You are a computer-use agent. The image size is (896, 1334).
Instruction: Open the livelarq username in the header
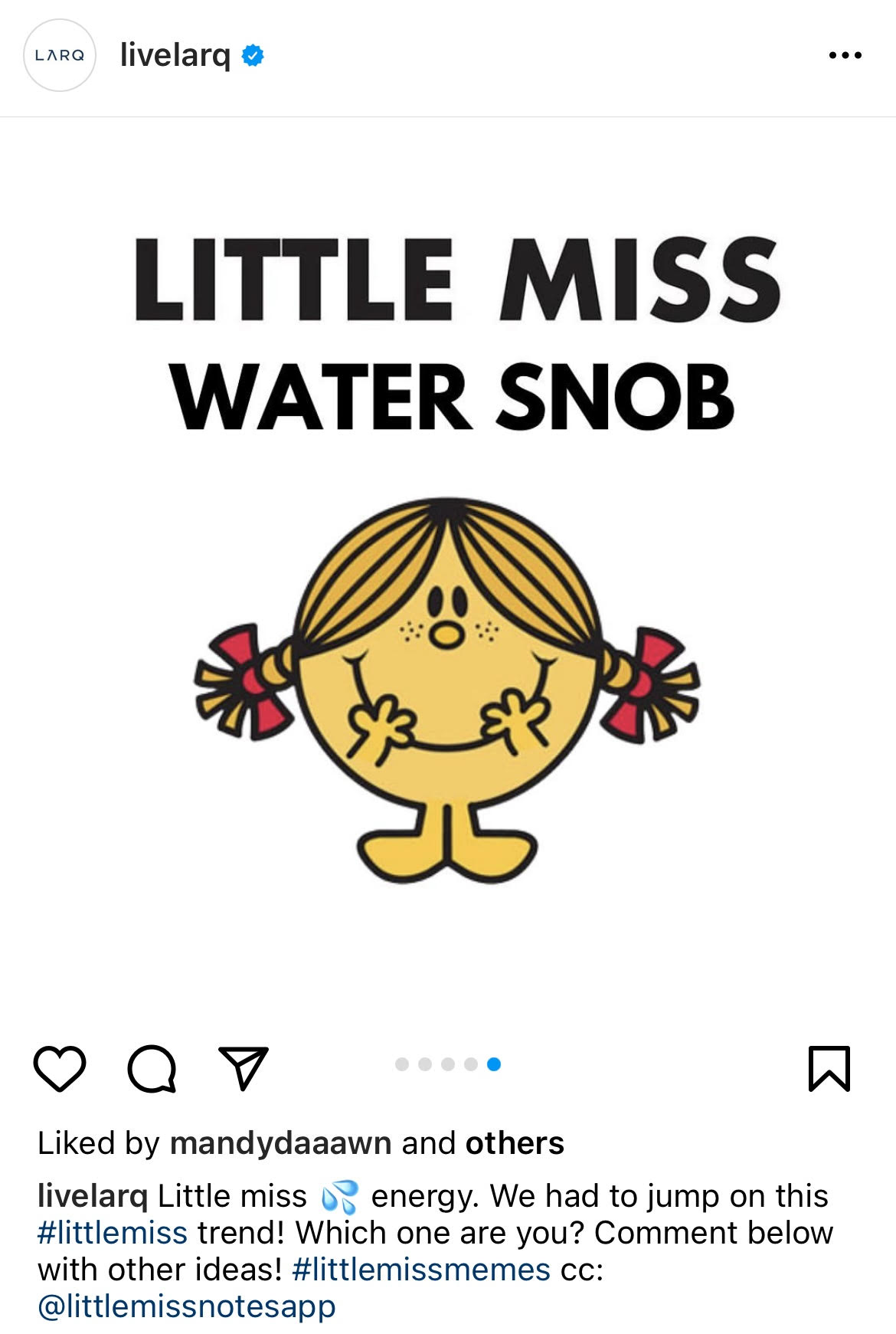click(x=175, y=55)
